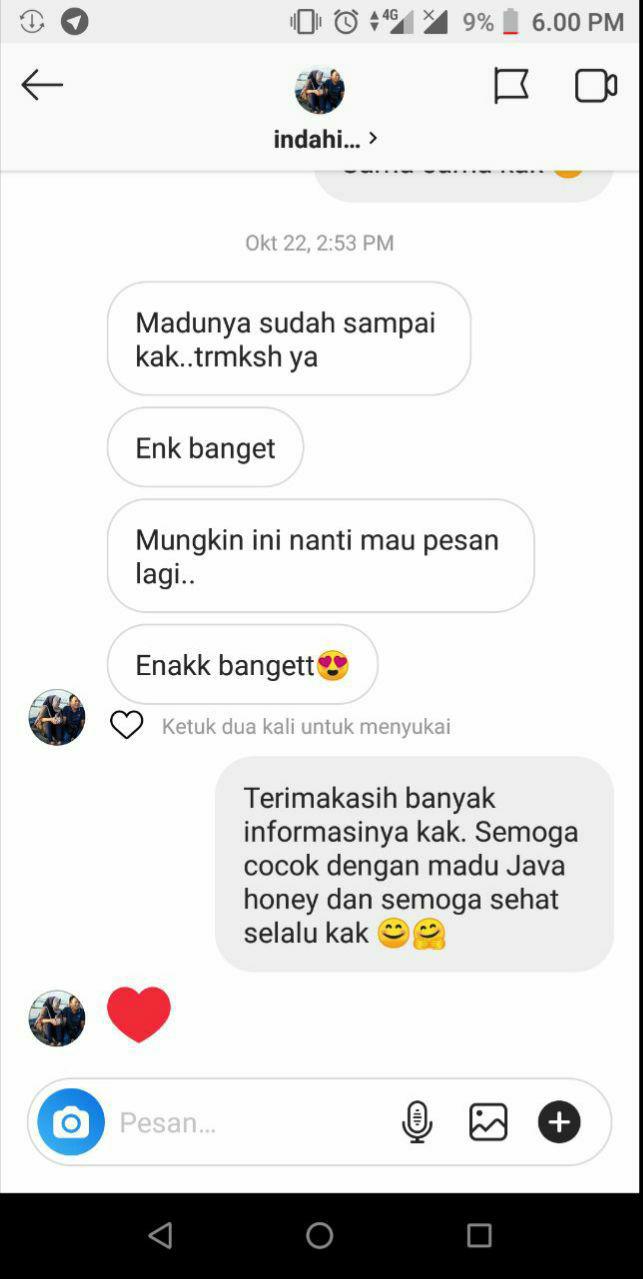Viewport: 643px width, 1279px height.
Task: Open sender's avatar next to Enakk bangett
Action: [x=57, y=717]
